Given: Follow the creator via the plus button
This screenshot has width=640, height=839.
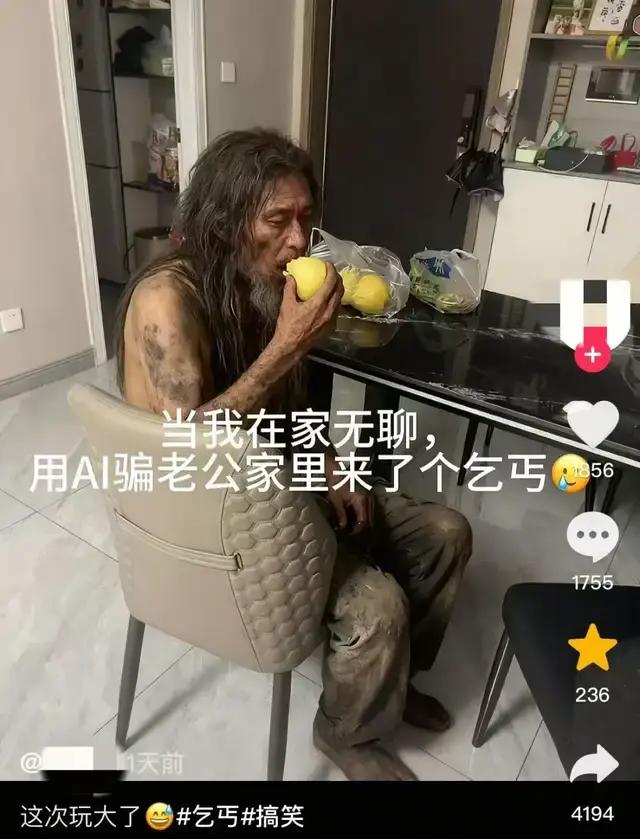Looking at the screenshot, I should (x=592, y=355).
